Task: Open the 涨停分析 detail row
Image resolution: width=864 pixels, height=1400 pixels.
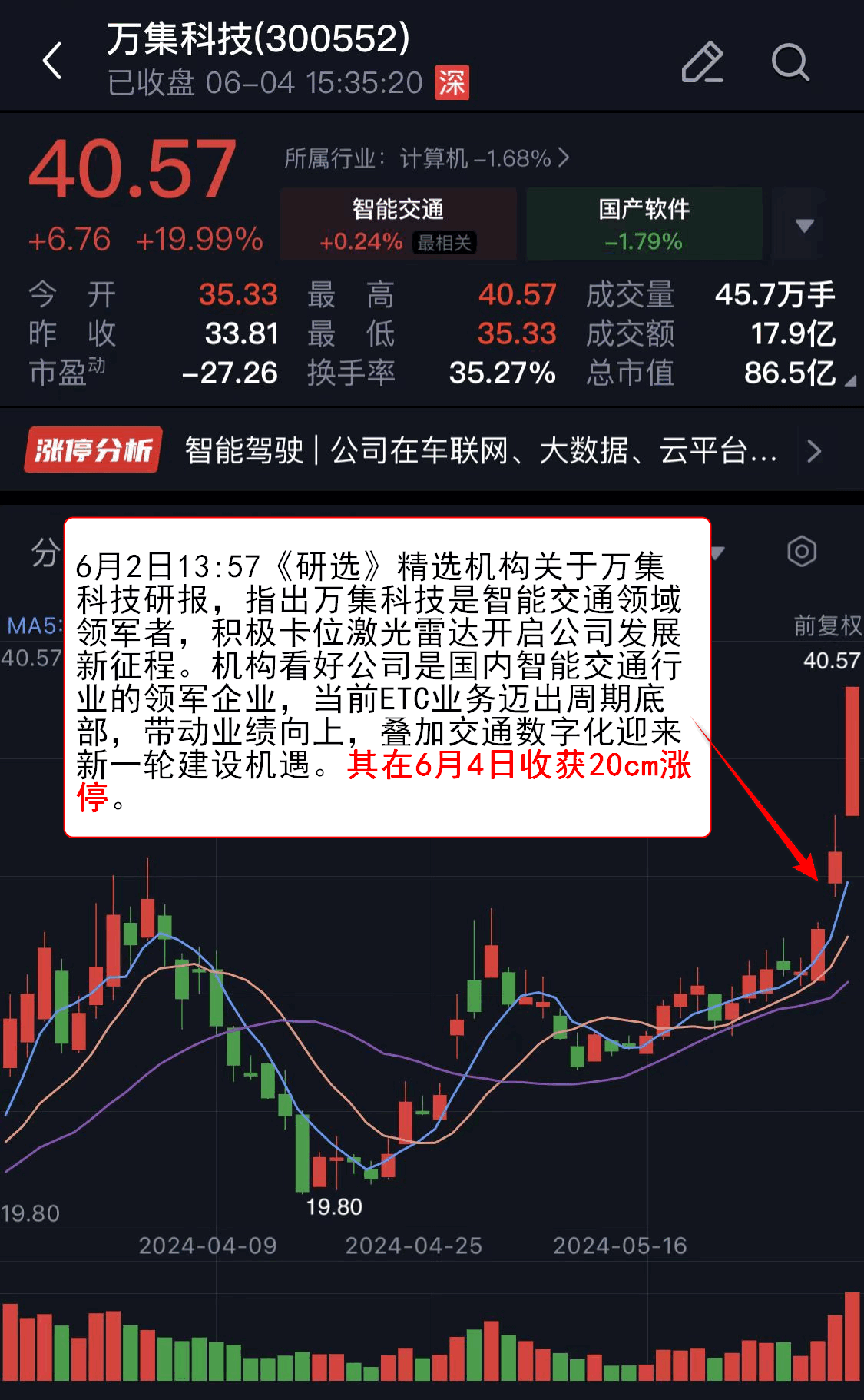Action: [430, 451]
